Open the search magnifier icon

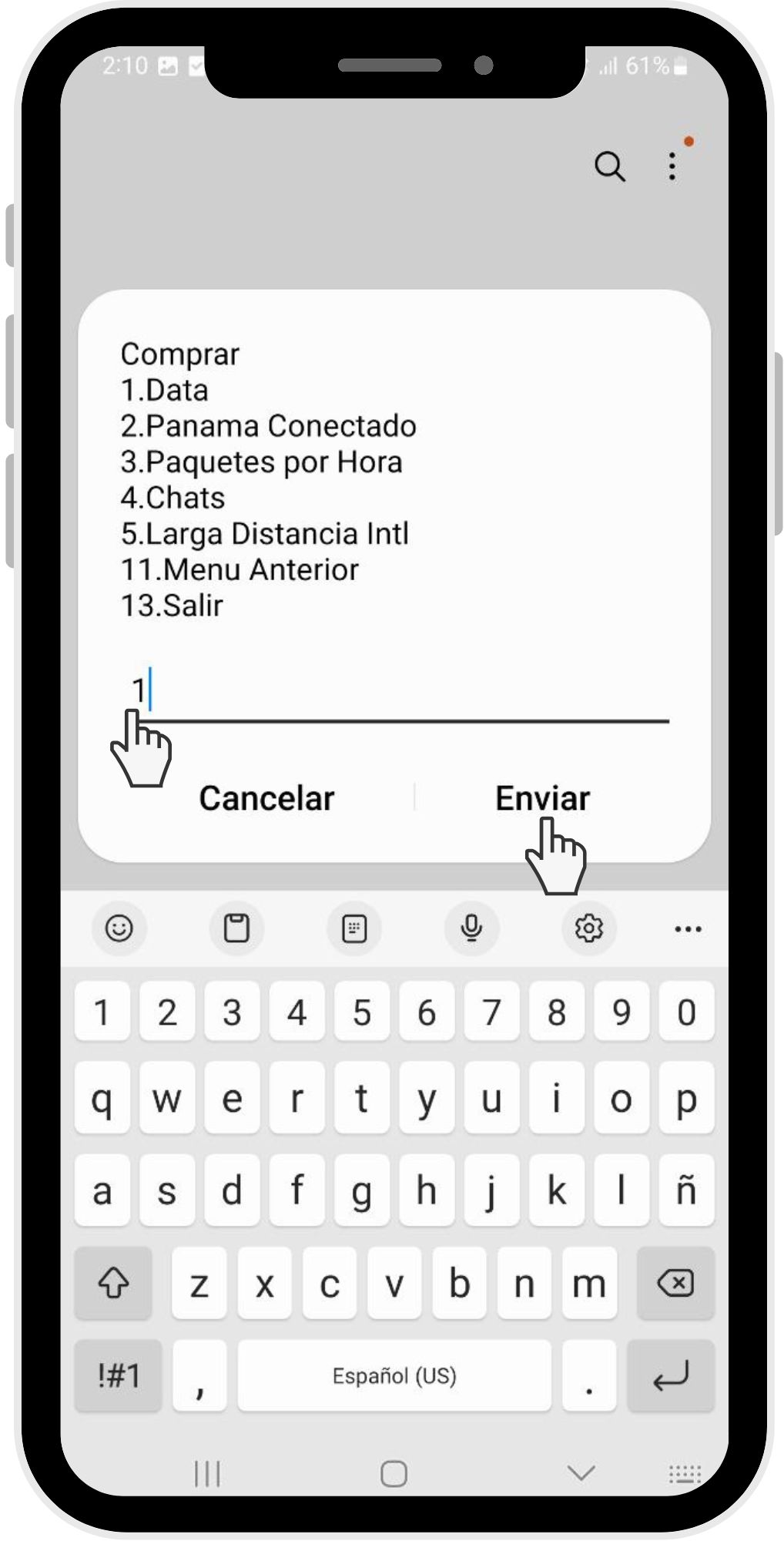(x=609, y=166)
